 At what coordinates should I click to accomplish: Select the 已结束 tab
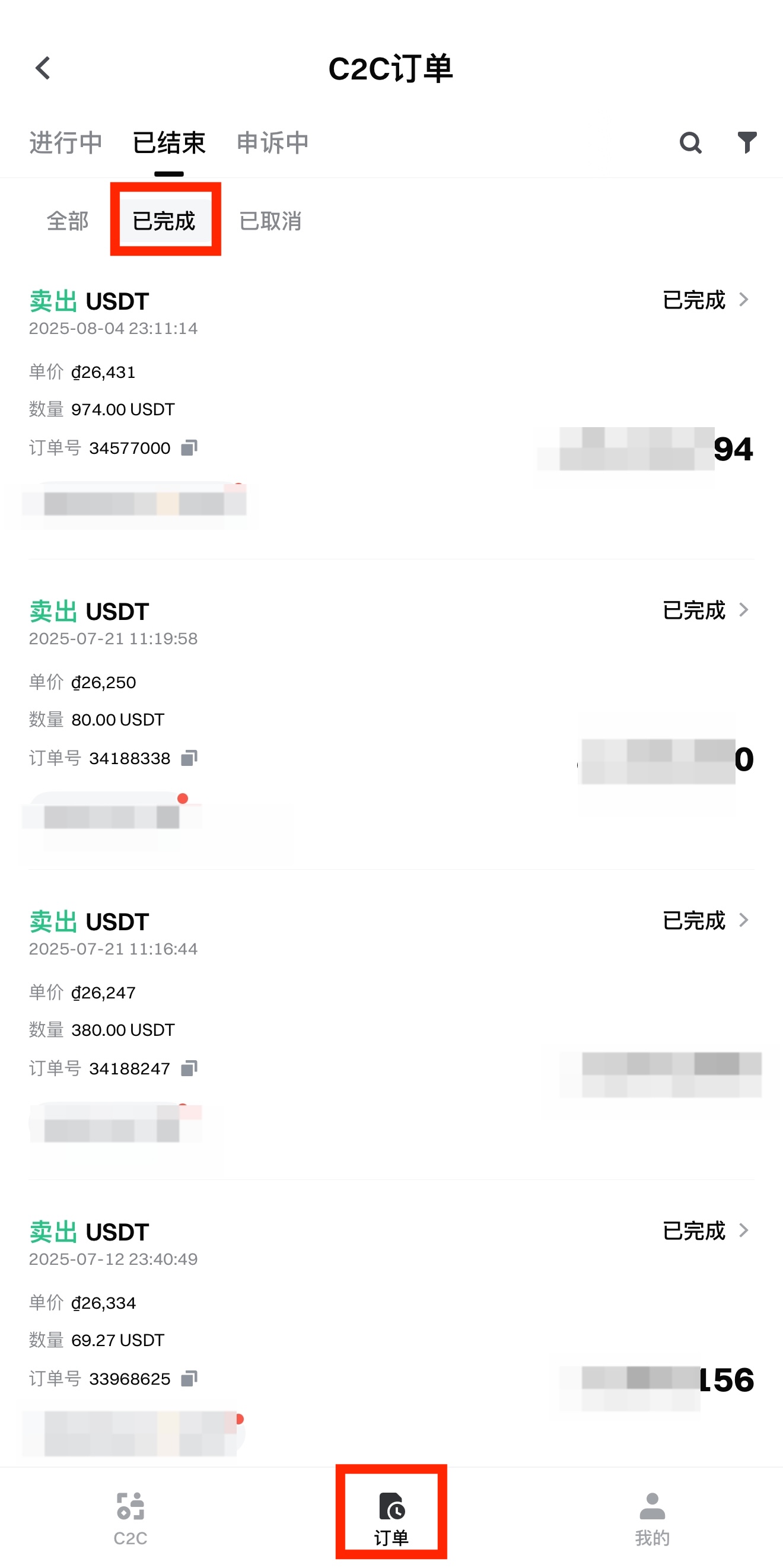tap(169, 143)
